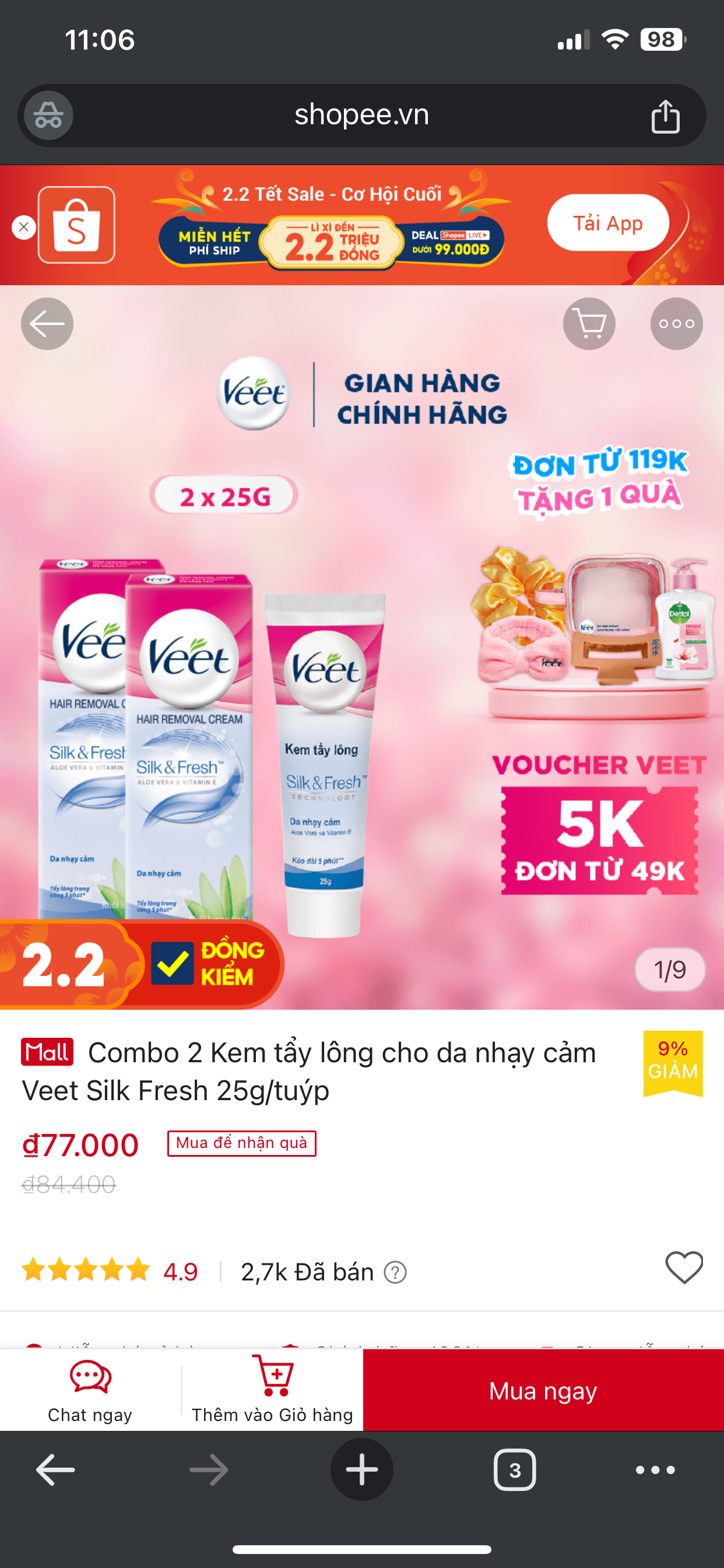Image resolution: width=724 pixels, height=1568 pixels.
Task: Start chat with Chat ngay
Action: [x=90, y=1390]
